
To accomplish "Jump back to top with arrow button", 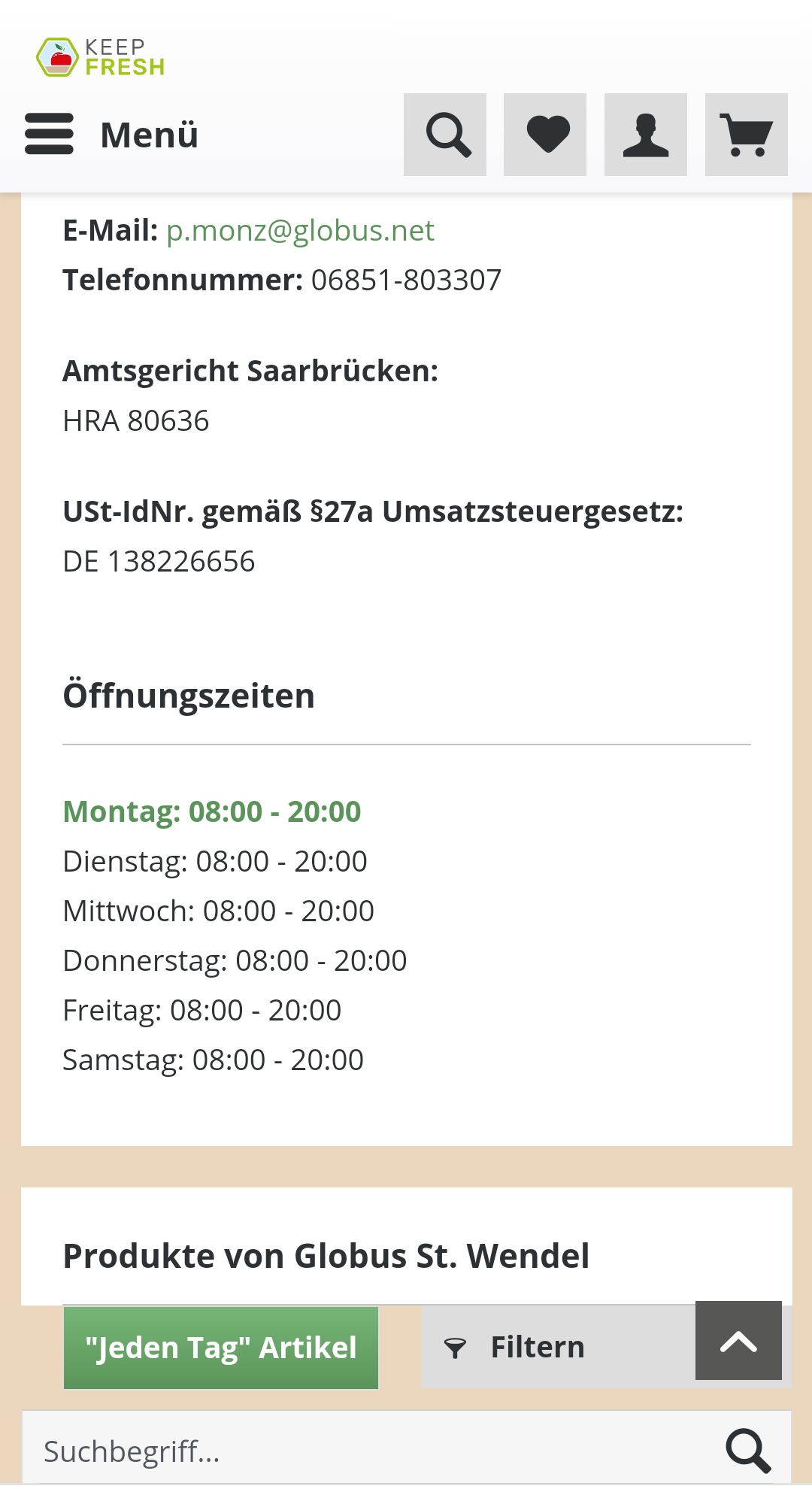I will click(738, 1341).
